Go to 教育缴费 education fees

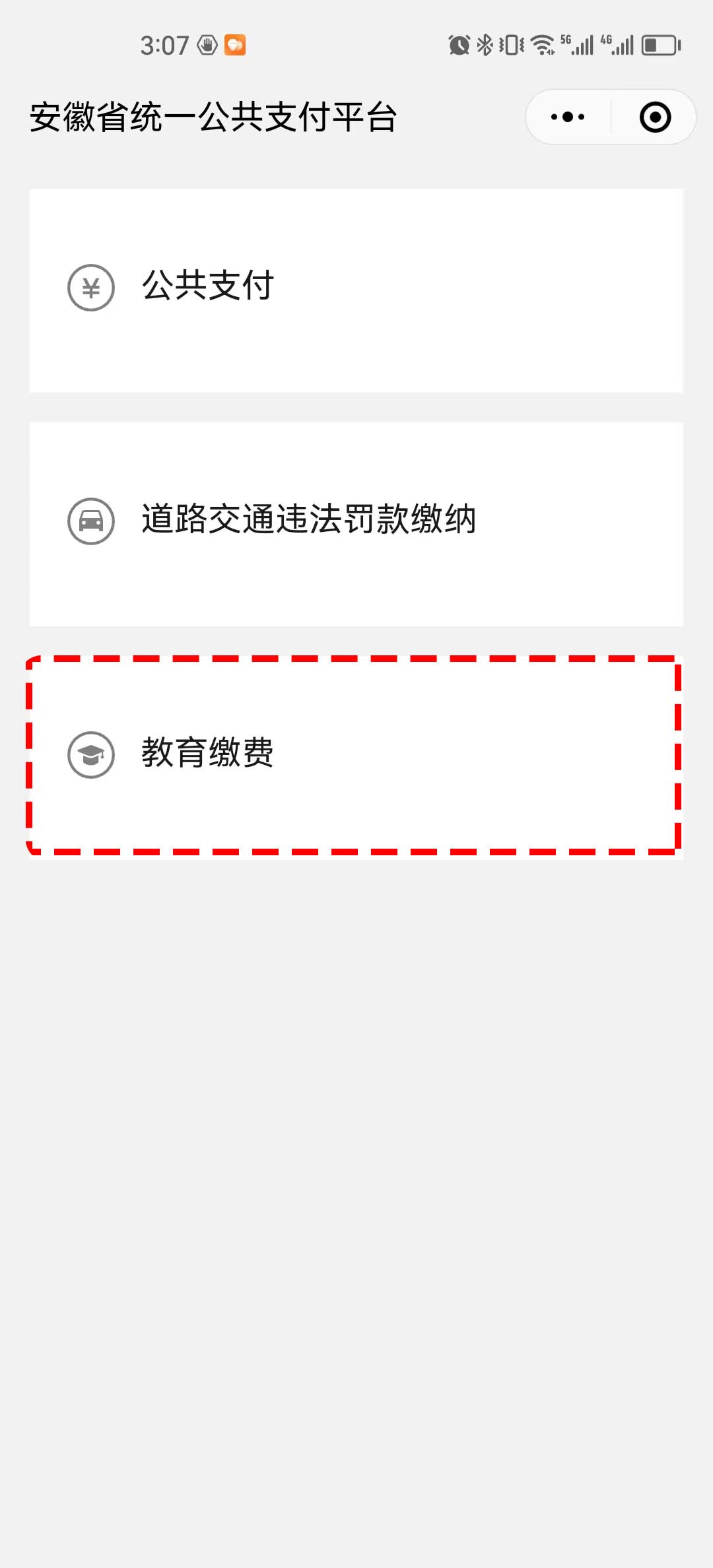coord(356,755)
